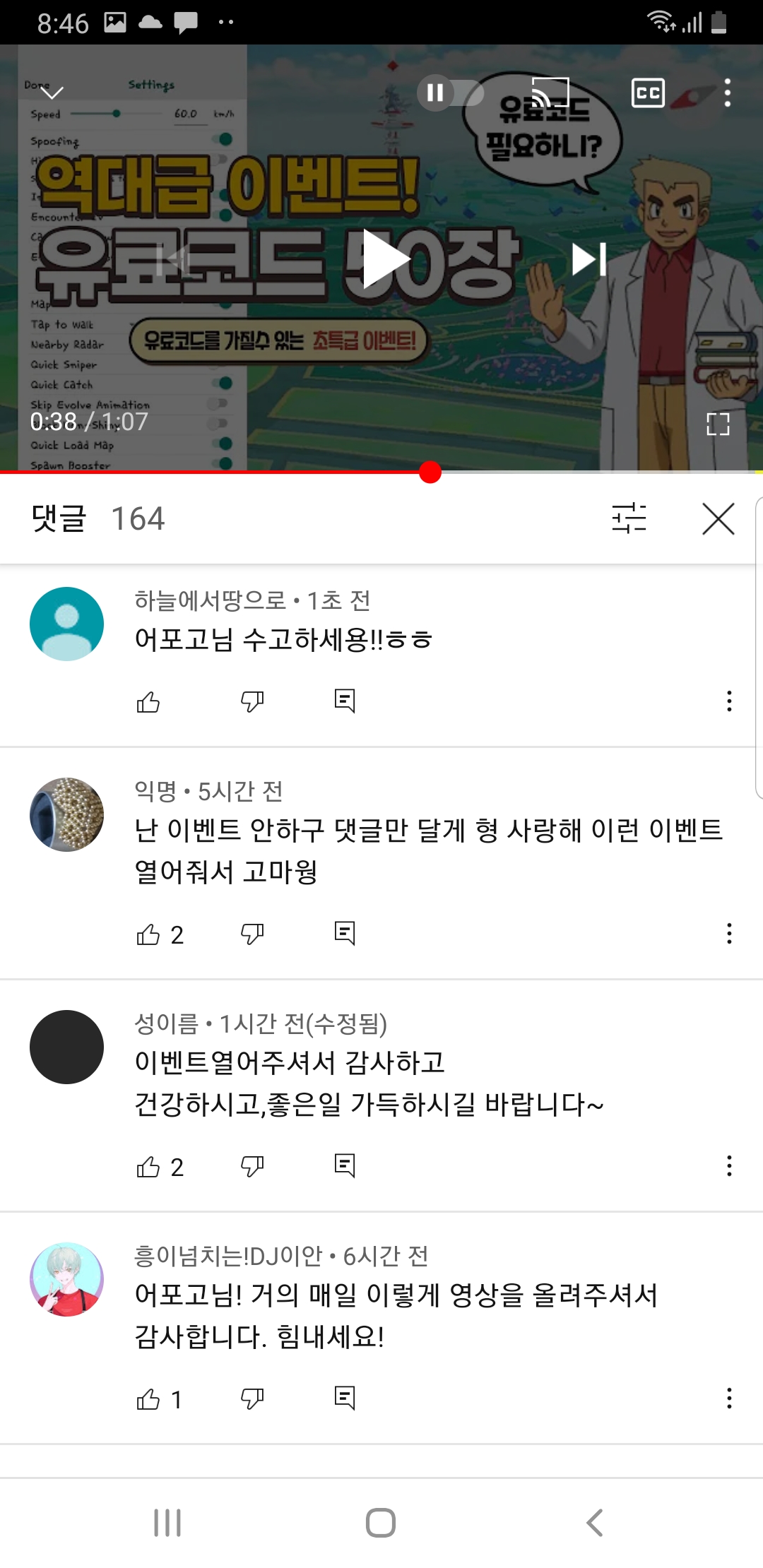763x1568 pixels.
Task: Close the comments panel
Action: [718, 518]
